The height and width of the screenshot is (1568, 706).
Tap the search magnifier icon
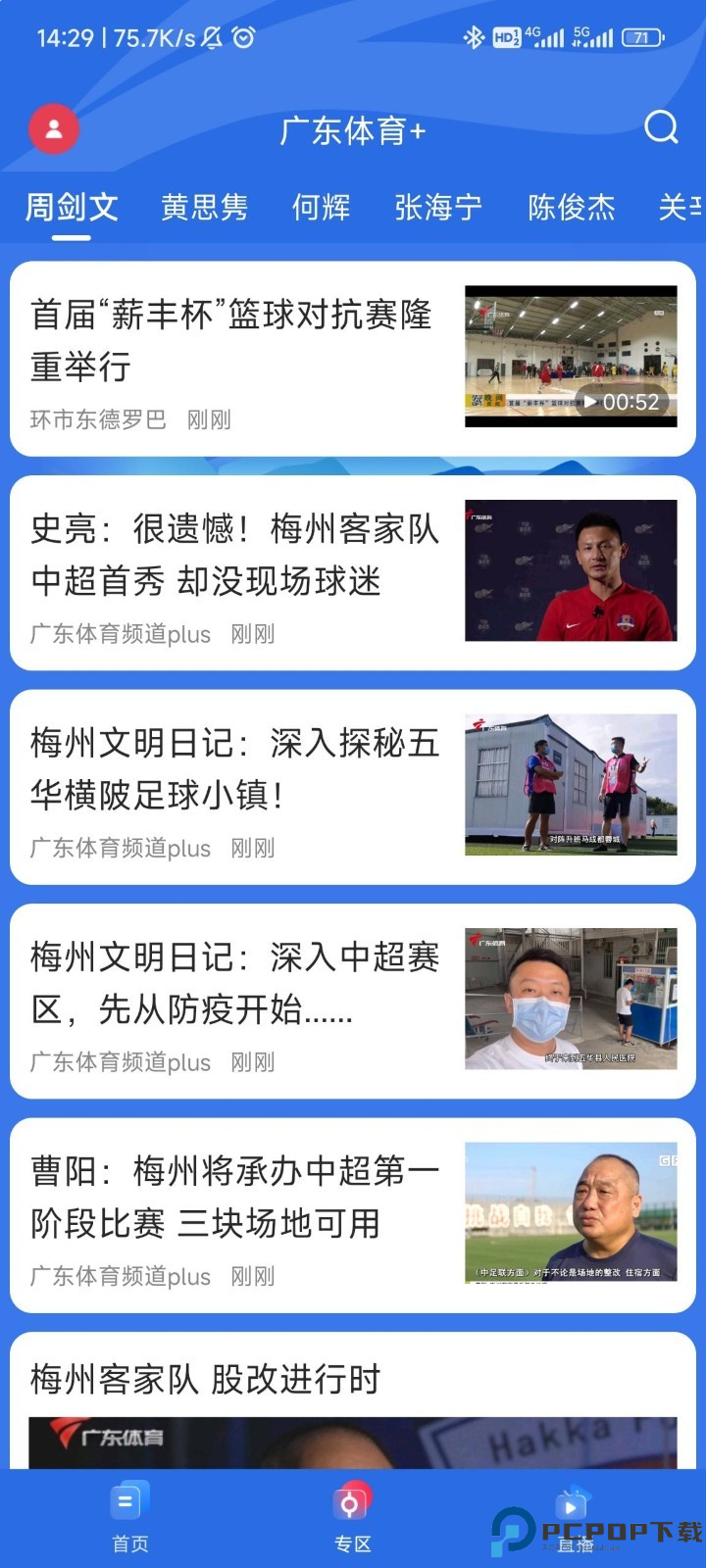662,127
